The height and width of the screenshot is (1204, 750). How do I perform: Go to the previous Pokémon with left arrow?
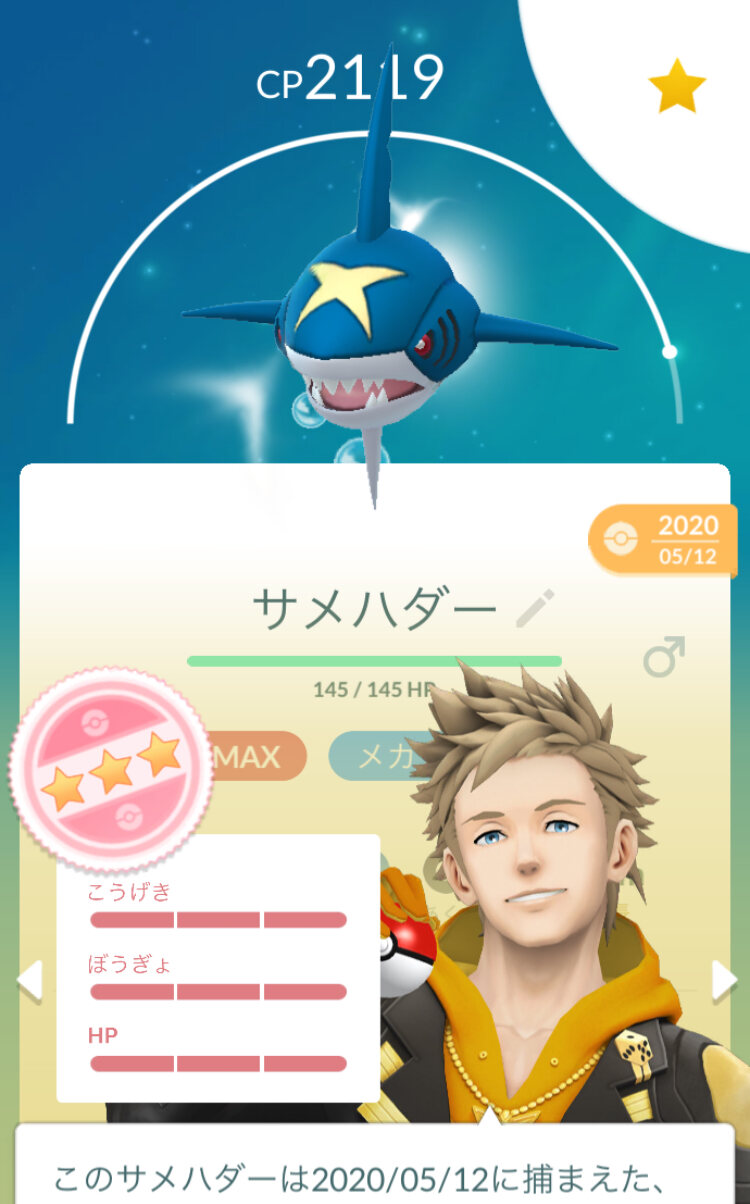coord(29,981)
